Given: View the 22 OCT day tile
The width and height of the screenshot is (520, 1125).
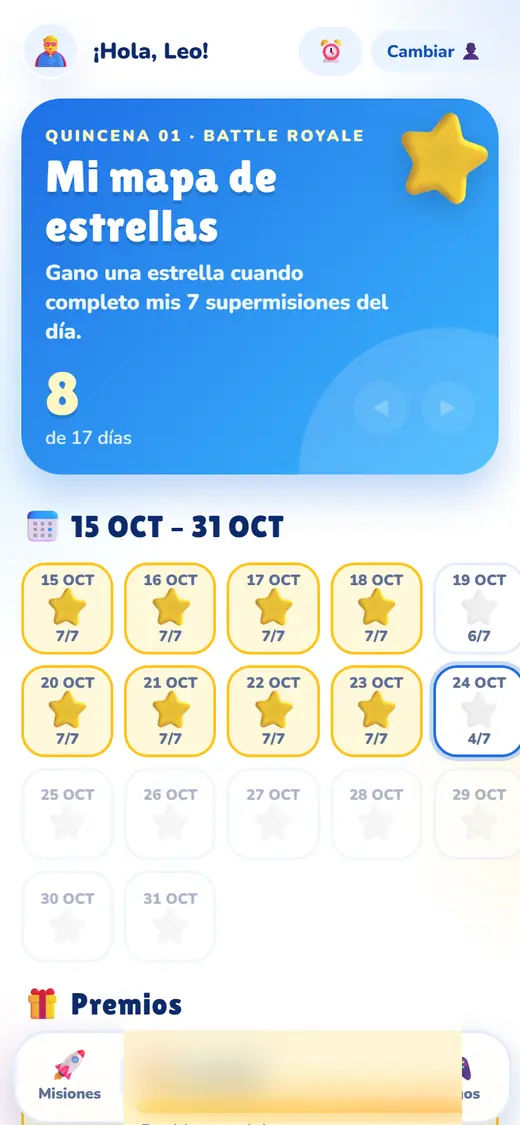Looking at the screenshot, I should (x=273, y=711).
